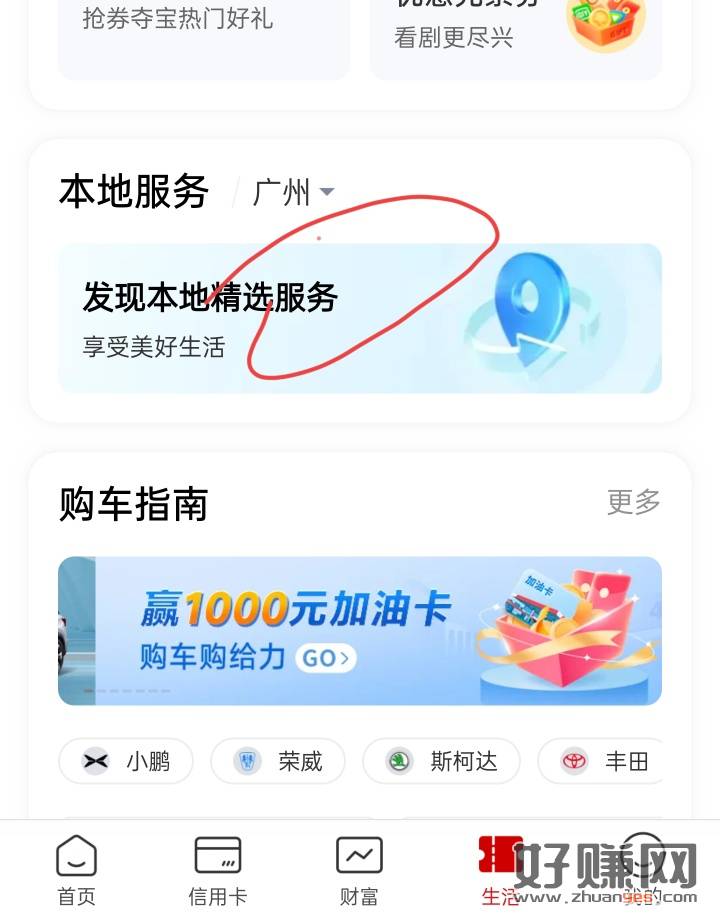
Task: Switch to the 生活 tab
Action: pos(499,870)
